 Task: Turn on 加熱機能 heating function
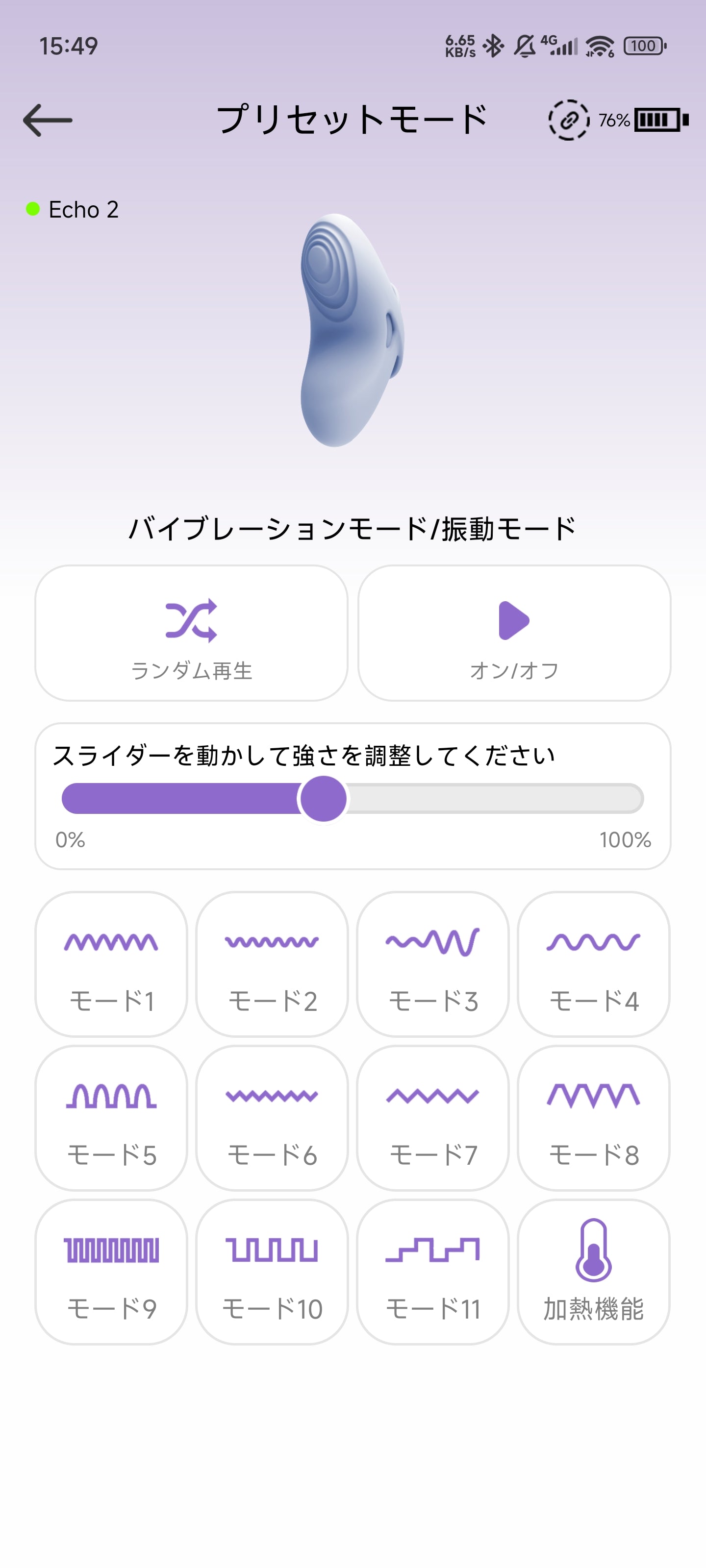[593, 1272]
